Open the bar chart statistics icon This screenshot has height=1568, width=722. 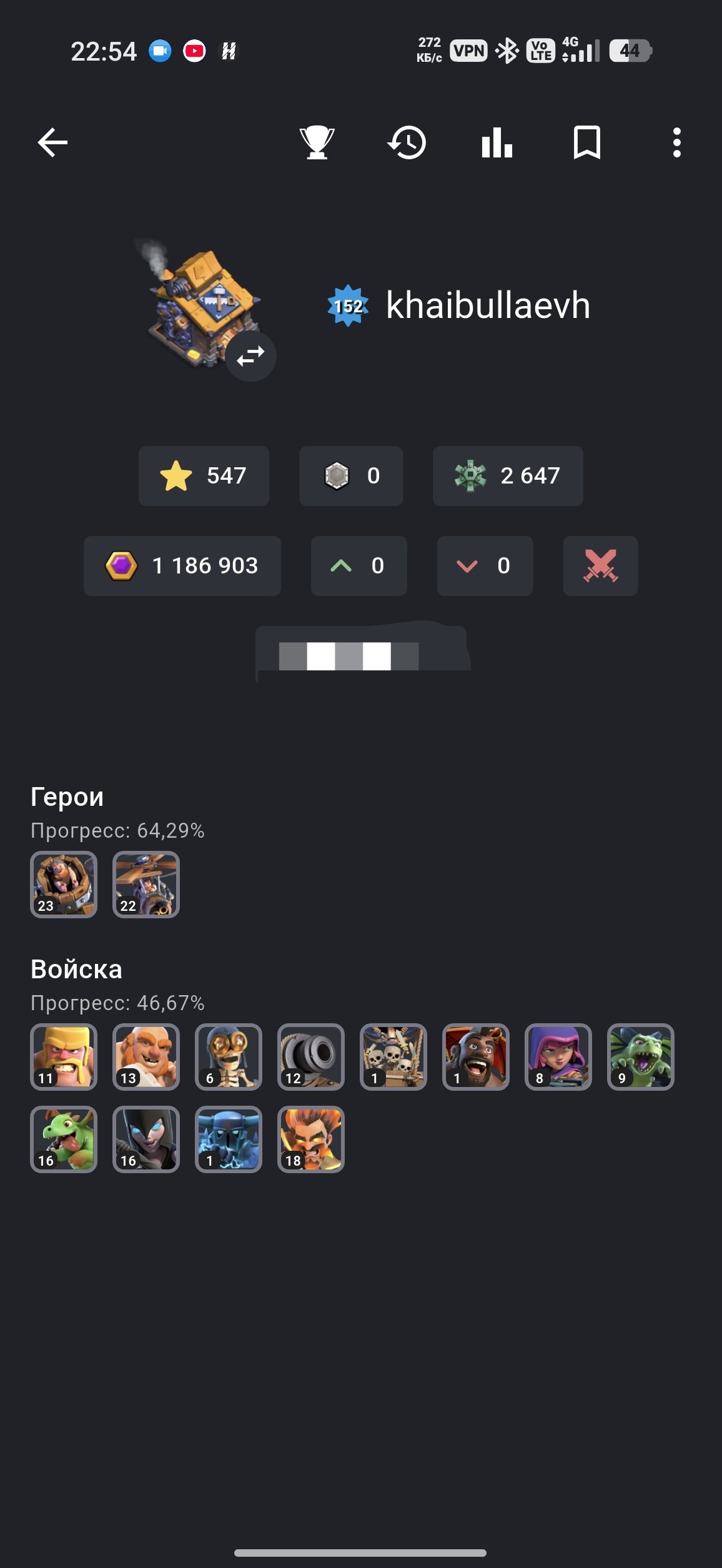pos(497,142)
